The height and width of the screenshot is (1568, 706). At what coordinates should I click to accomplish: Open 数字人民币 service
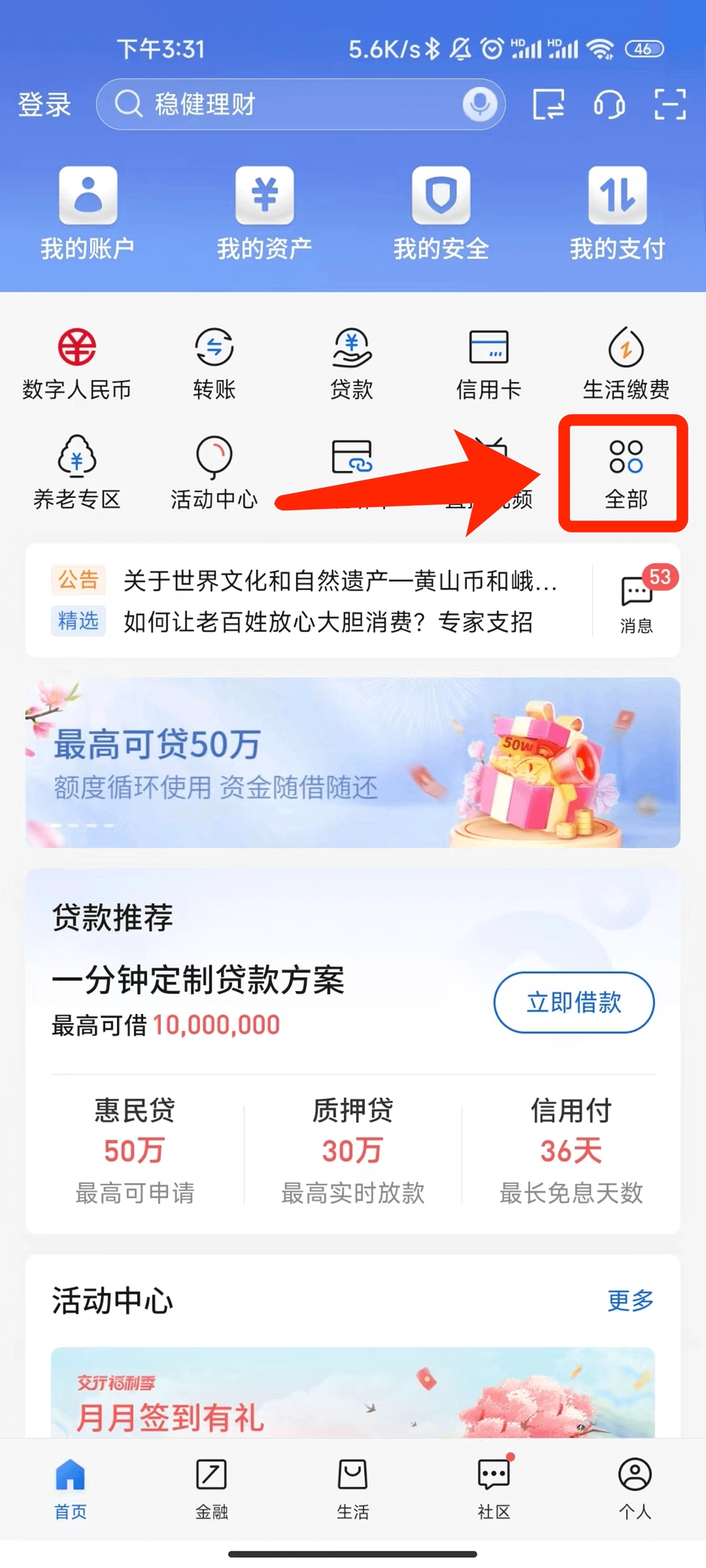tap(76, 363)
